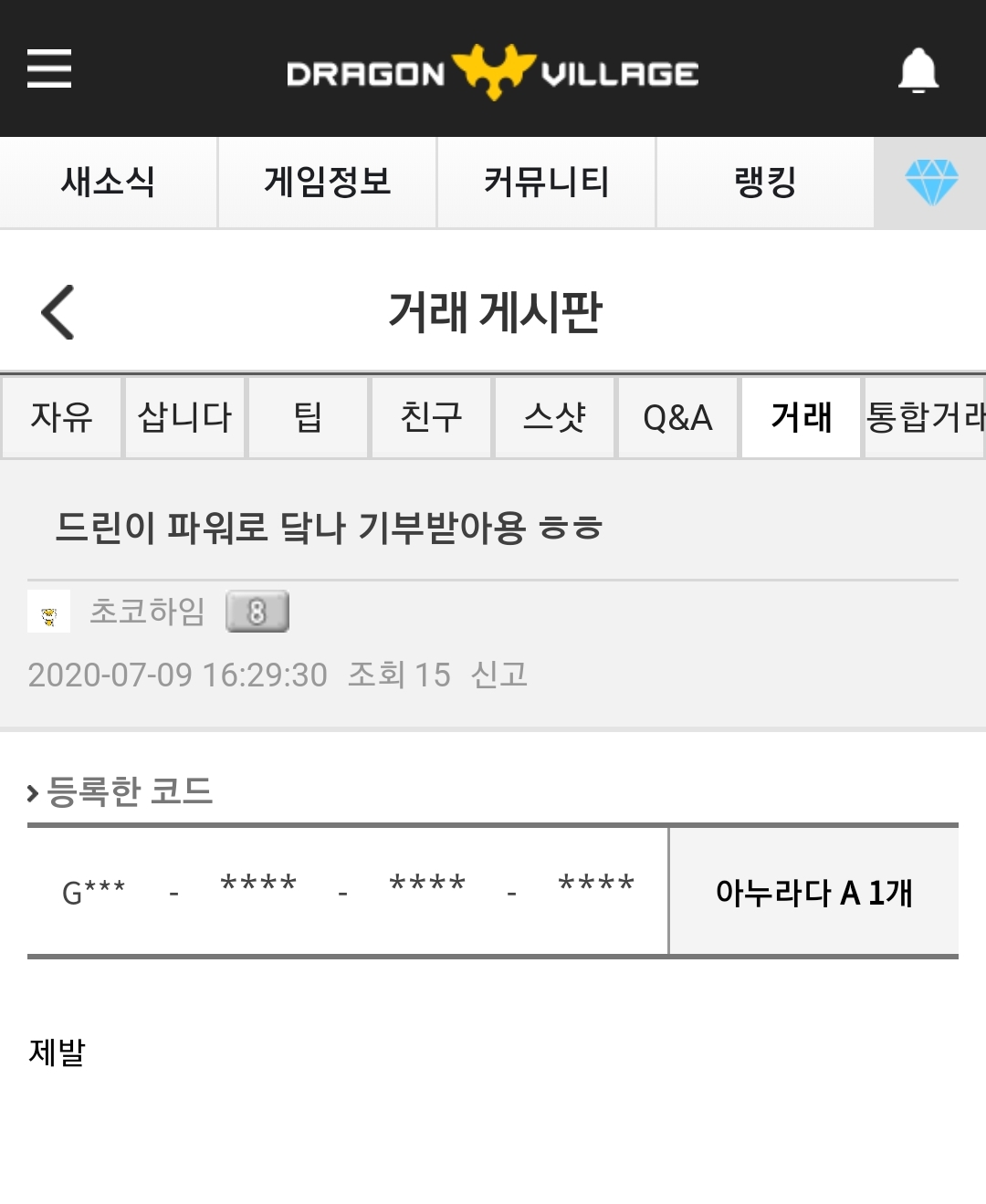986x1204 pixels.
Task: Switch to the 친구 board tab
Action: click(x=431, y=417)
